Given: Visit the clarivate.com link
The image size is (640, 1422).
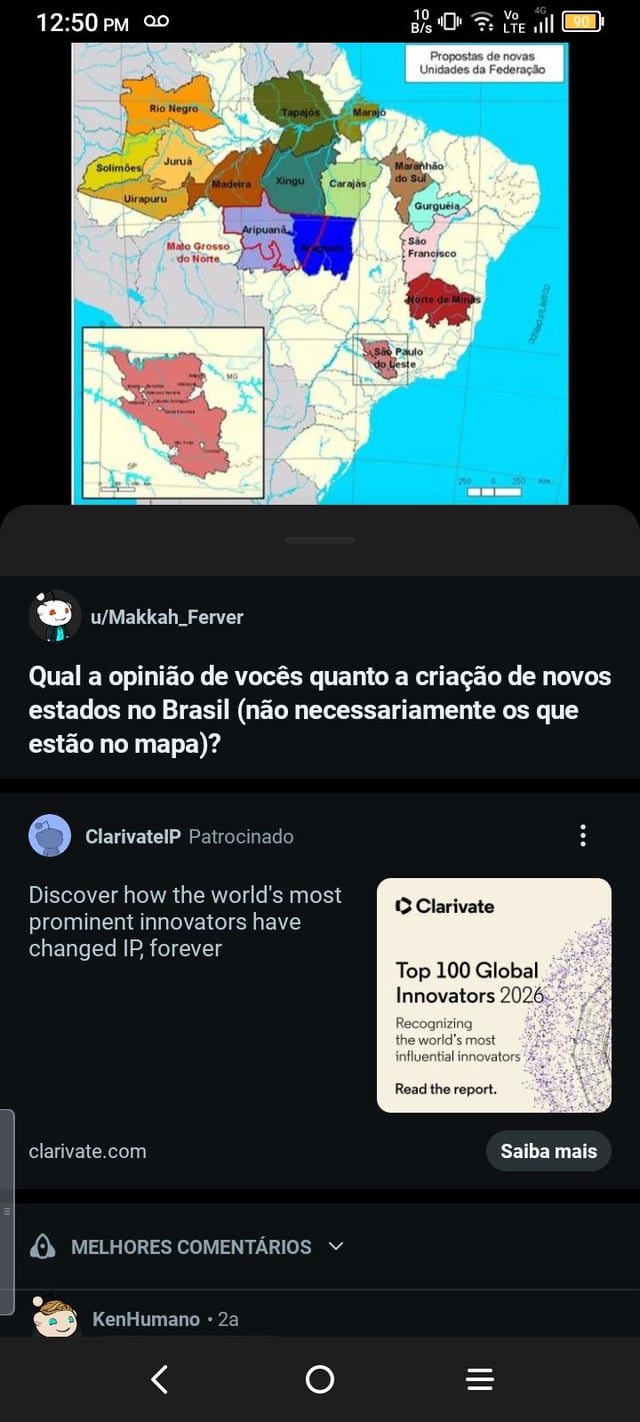Looking at the screenshot, I should pos(88,1151).
